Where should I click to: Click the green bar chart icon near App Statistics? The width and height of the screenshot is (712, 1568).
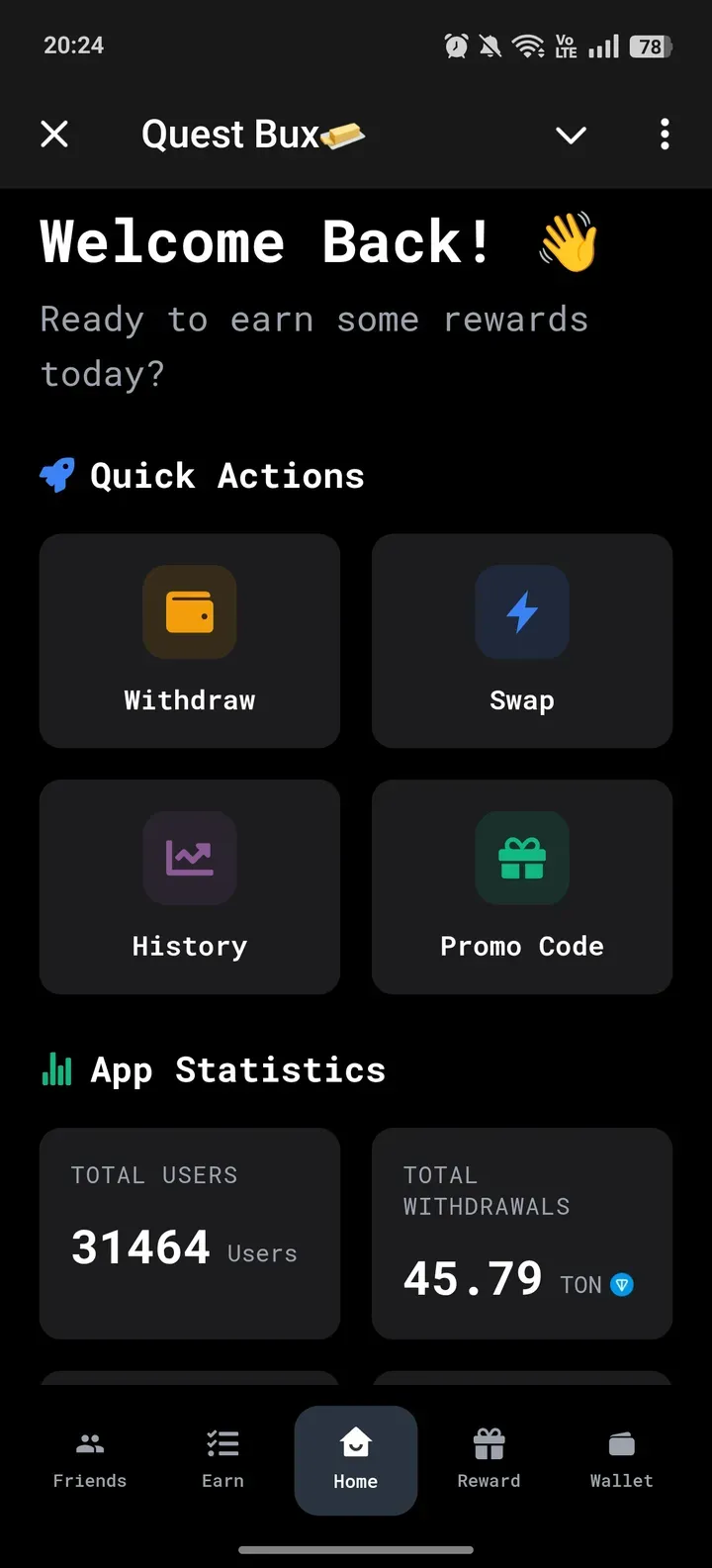click(x=56, y=1068)
